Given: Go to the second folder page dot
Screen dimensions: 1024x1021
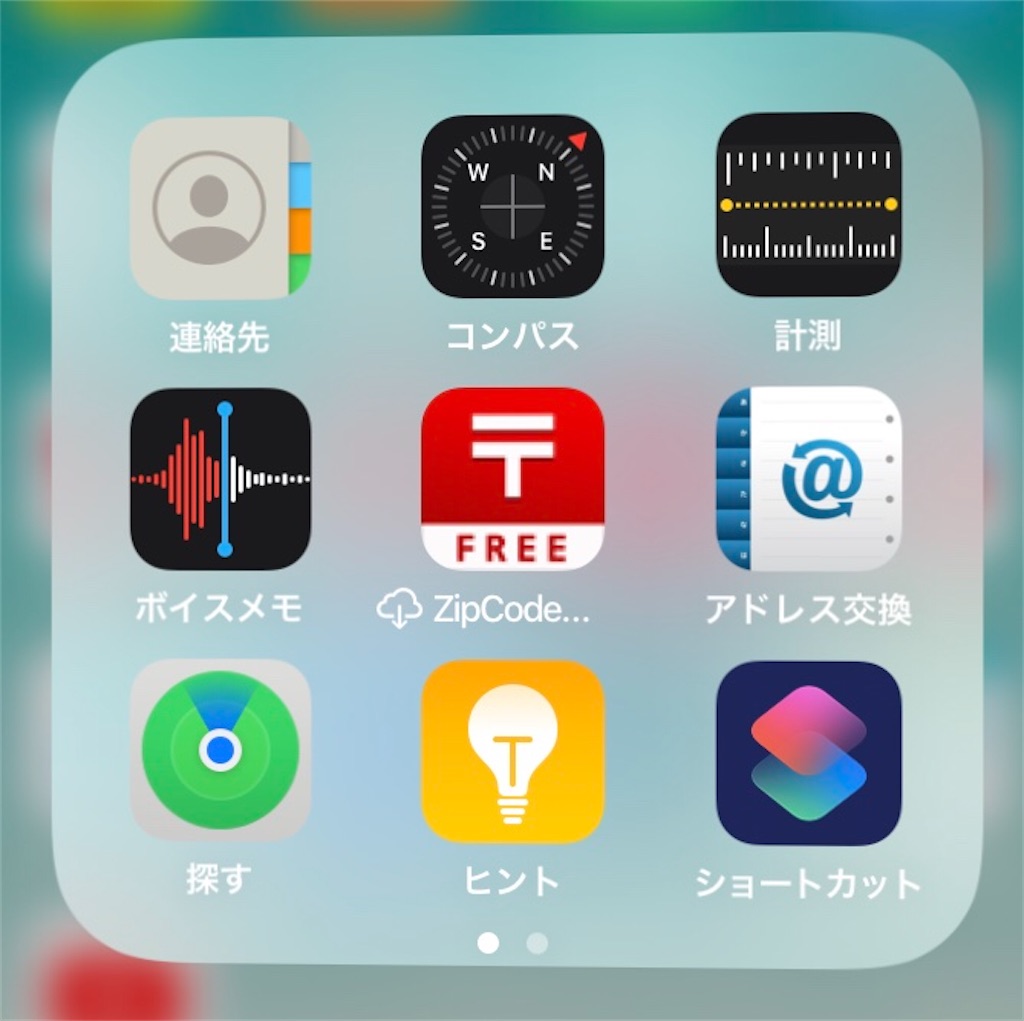Looking at the screenshot, I should [537, 943].
